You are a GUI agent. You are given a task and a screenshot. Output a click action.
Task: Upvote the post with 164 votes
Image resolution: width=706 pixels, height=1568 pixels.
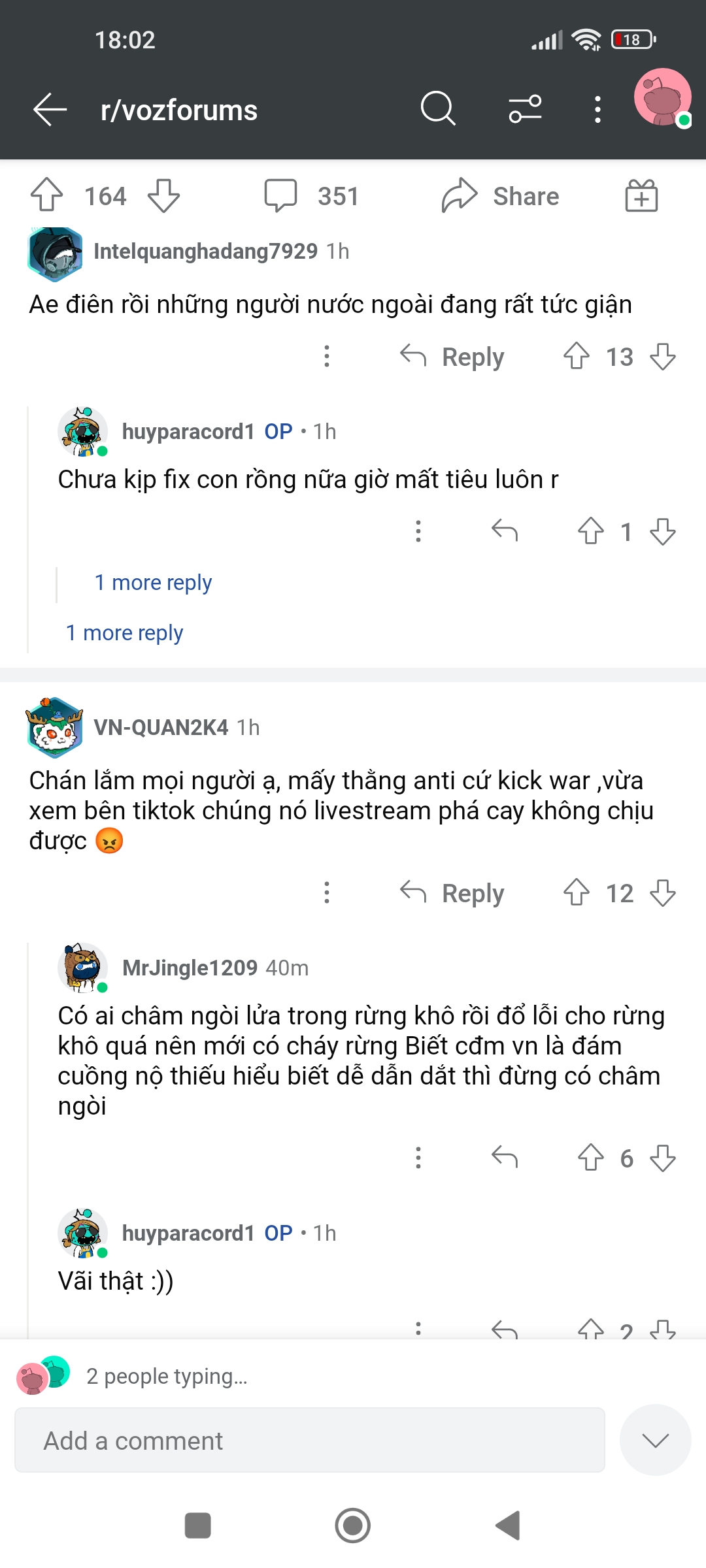46,194
